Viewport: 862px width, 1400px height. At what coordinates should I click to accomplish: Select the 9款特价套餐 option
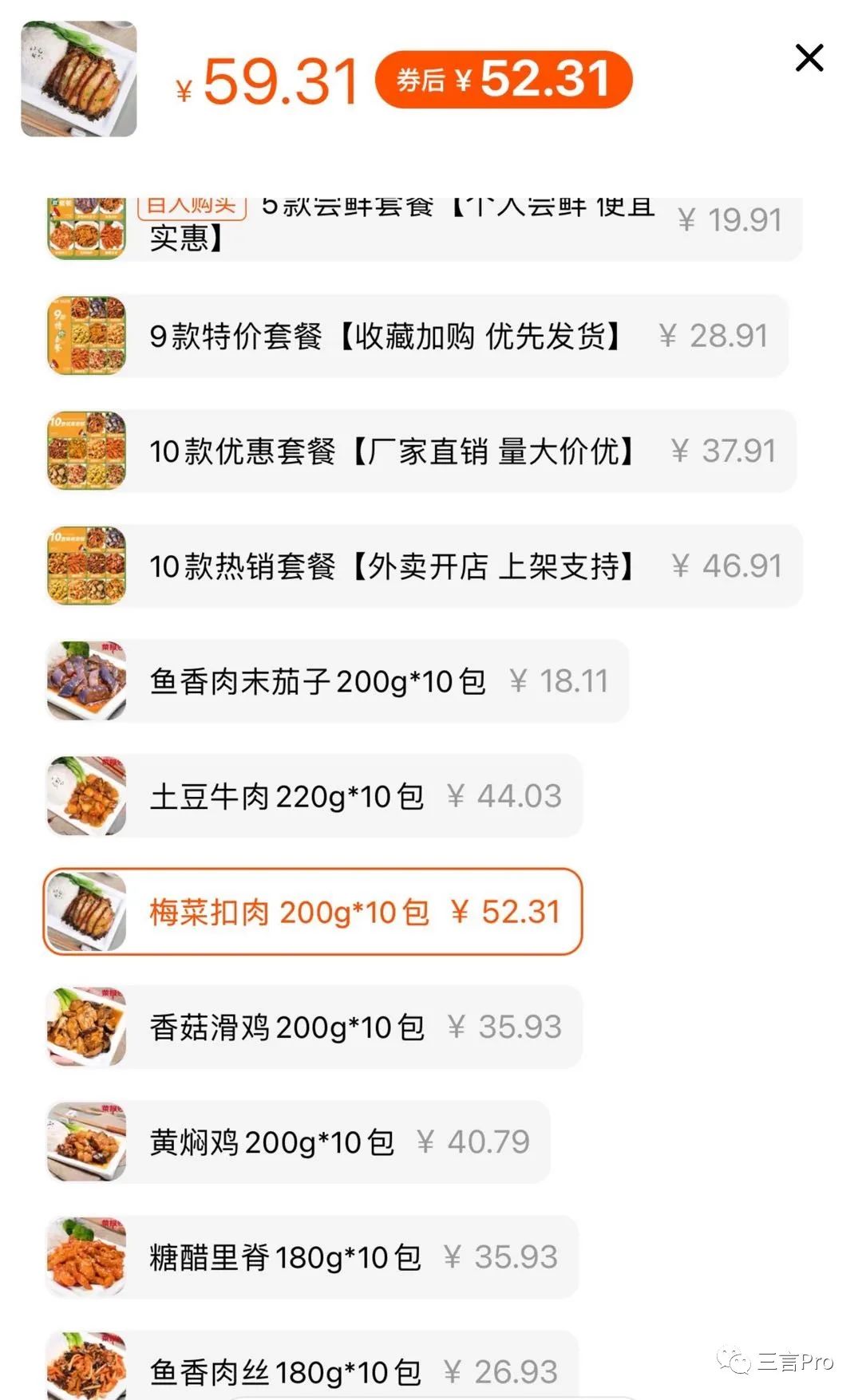[x=417, y=336]
